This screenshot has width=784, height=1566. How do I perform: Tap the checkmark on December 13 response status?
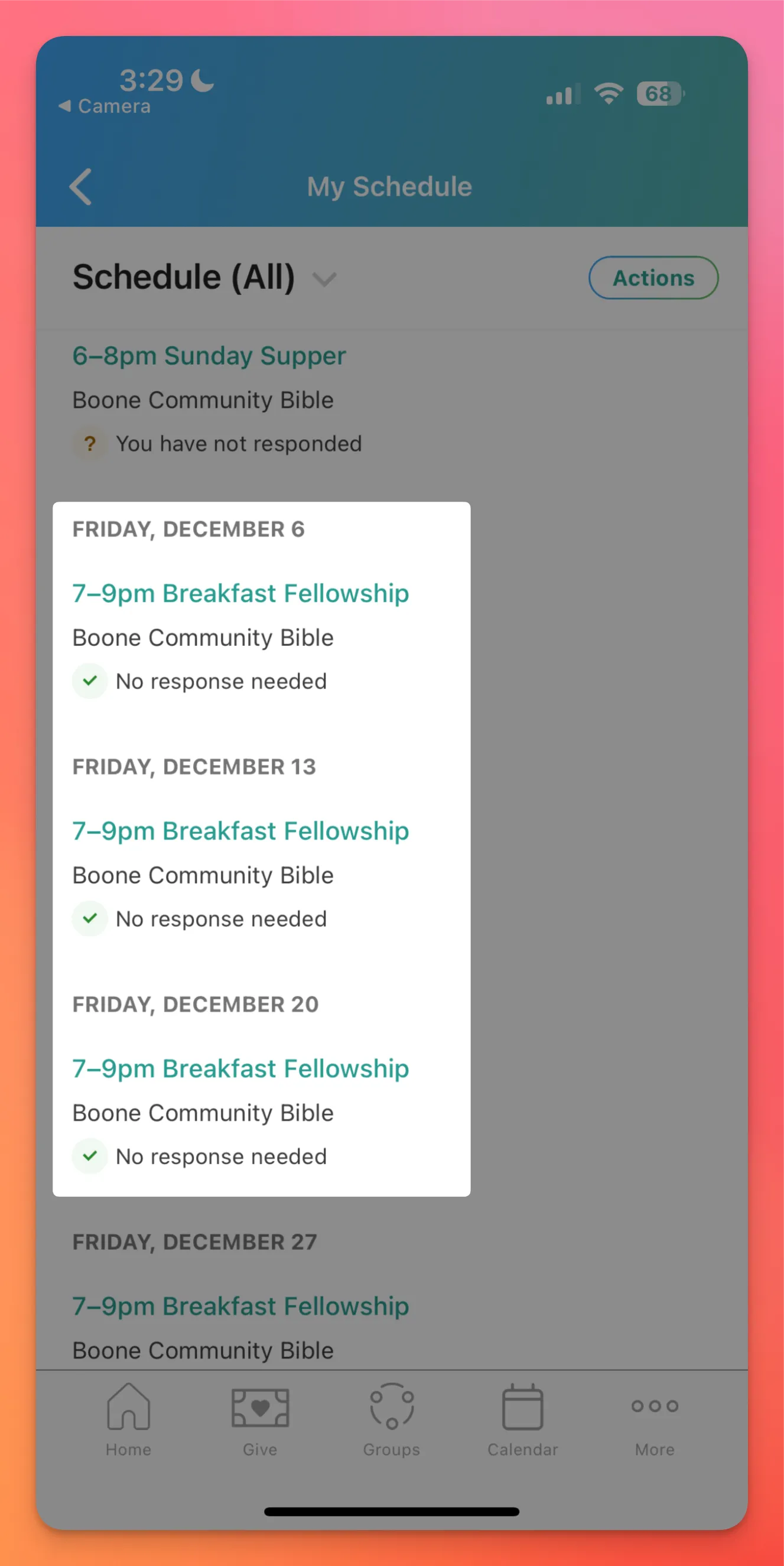[x=90, y=918]
